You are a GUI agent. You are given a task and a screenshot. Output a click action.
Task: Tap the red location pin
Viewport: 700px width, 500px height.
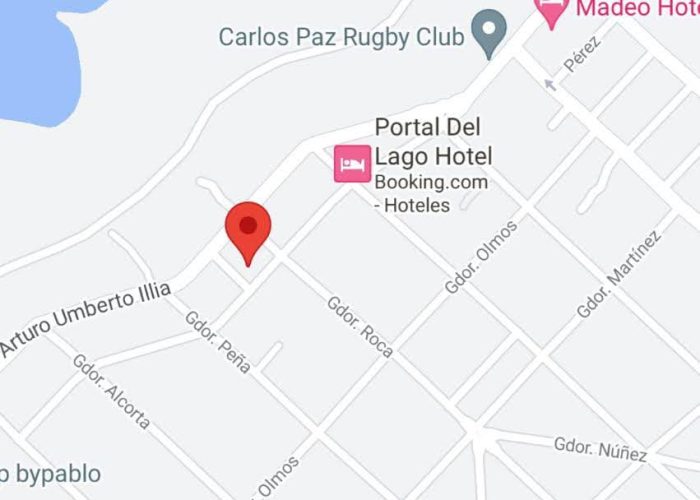248,230
